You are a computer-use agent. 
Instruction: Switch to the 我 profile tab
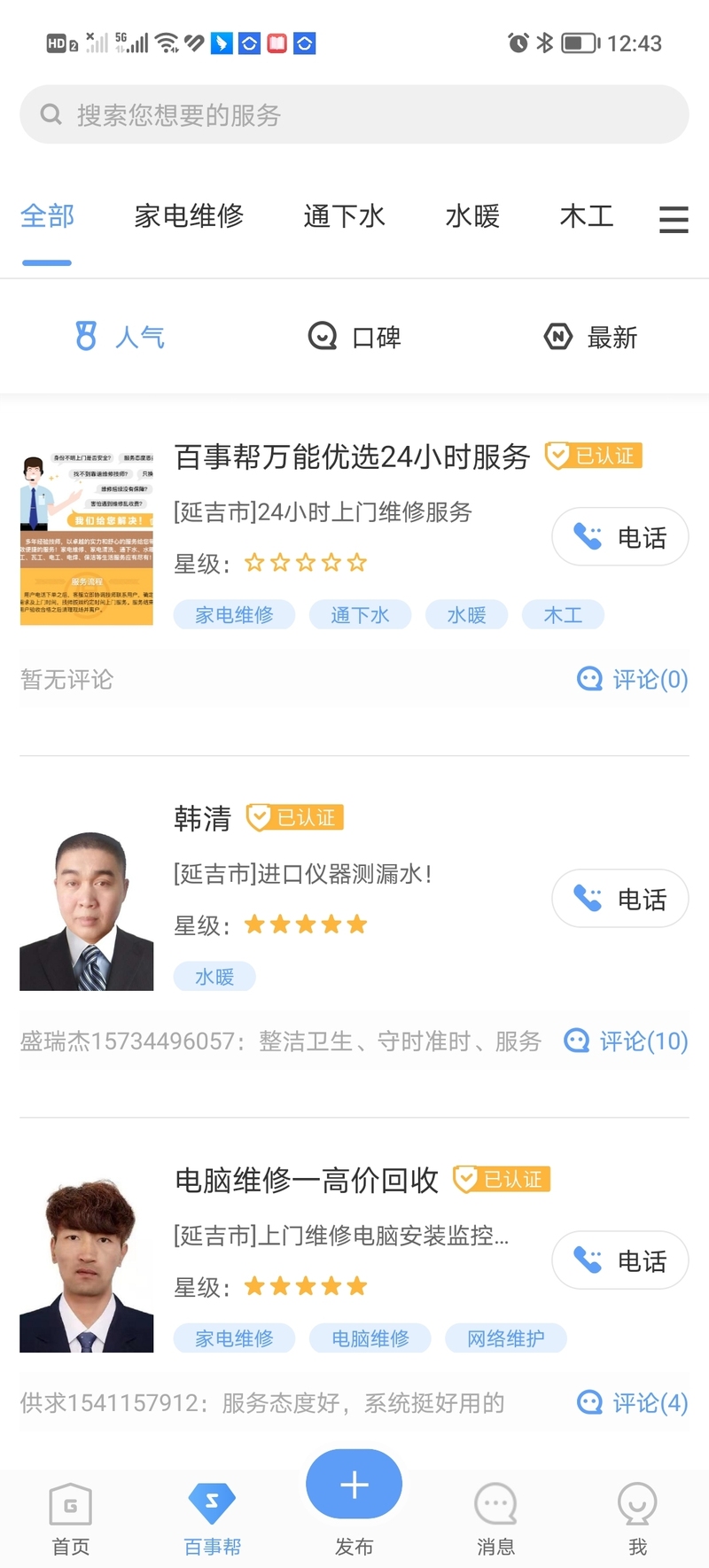point(637,1519)
